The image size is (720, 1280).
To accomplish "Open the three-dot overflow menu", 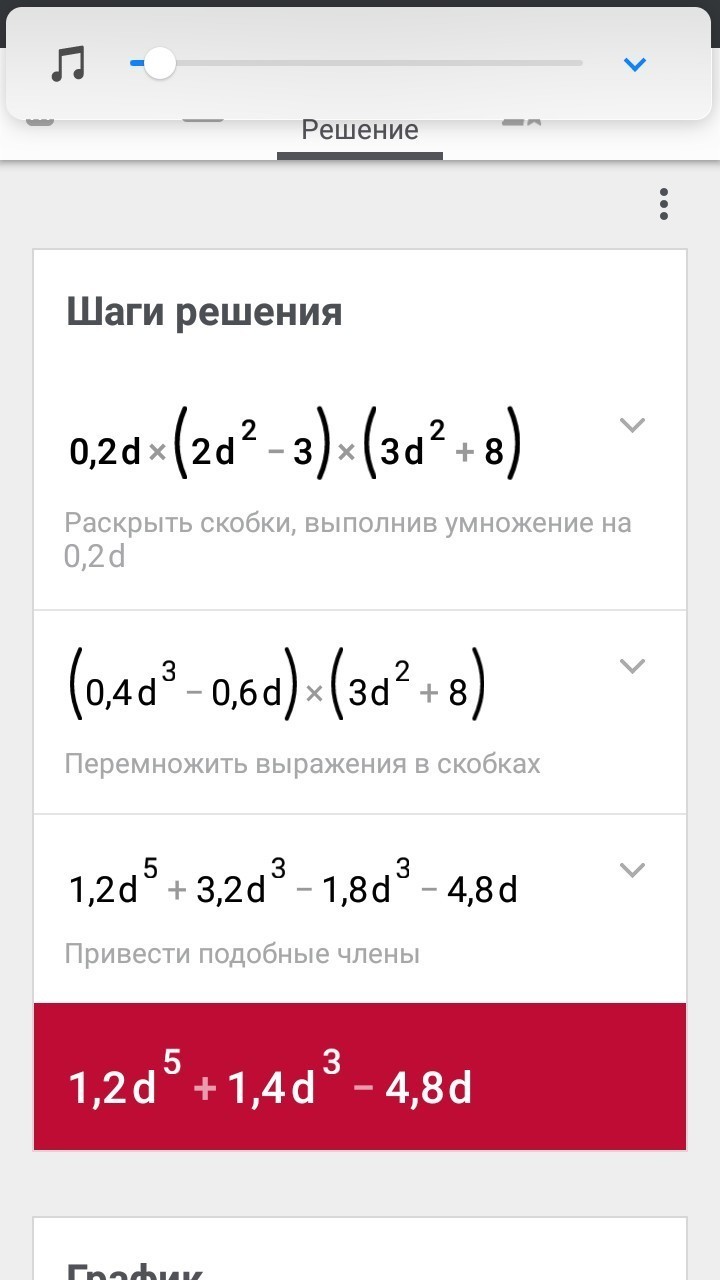I will click(x=663, y=204).
